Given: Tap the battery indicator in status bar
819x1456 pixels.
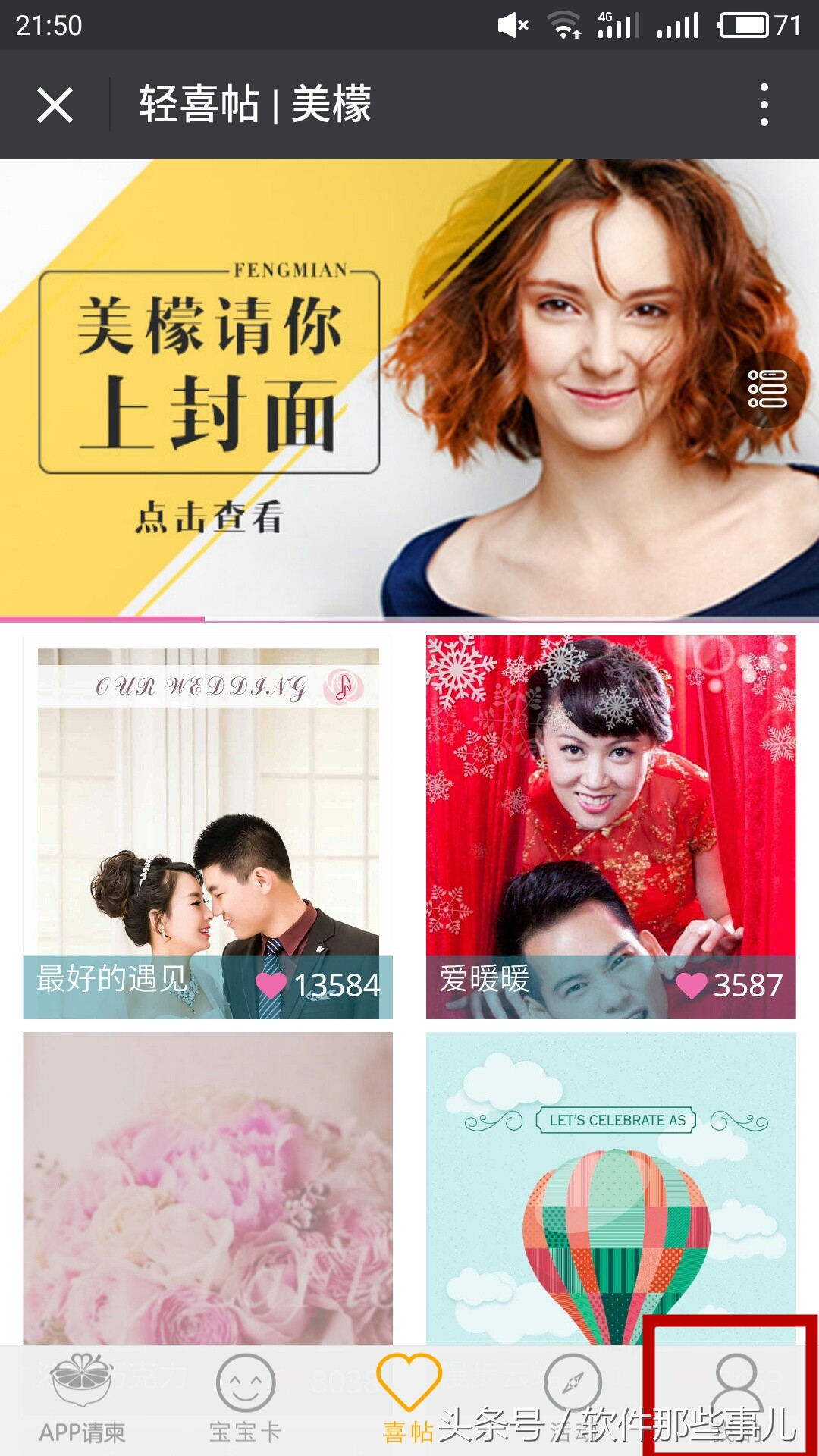Looking at the screenshot, I should tap(743, 23).
